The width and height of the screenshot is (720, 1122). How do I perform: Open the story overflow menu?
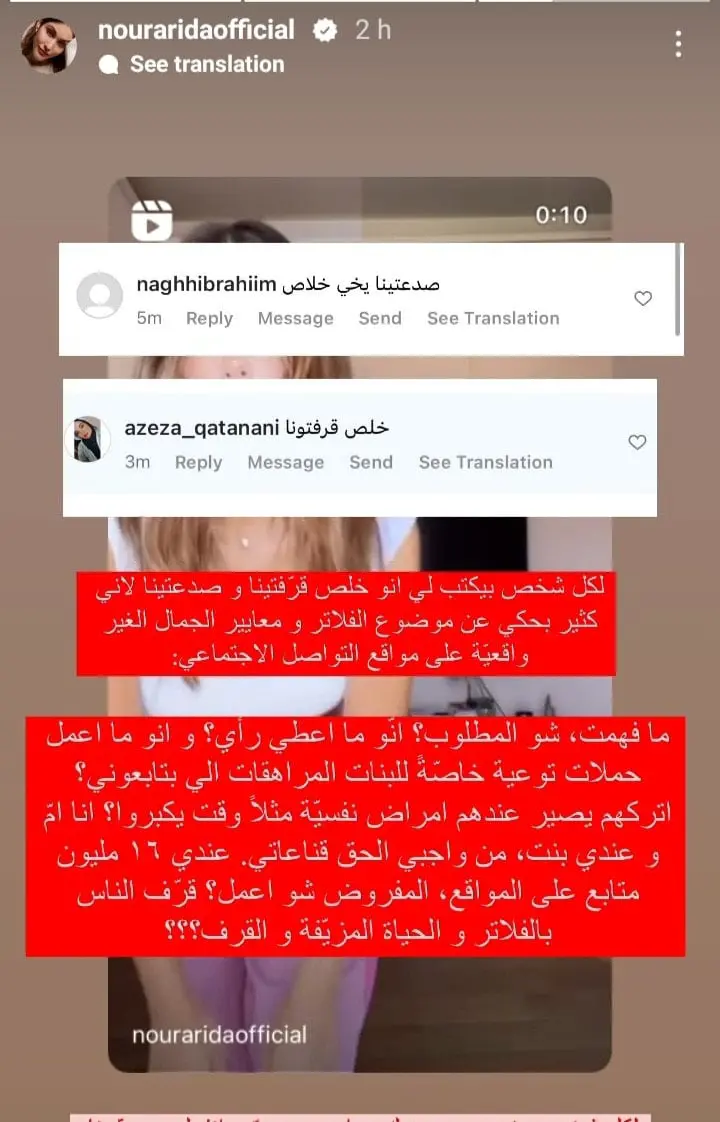point(678,43)
